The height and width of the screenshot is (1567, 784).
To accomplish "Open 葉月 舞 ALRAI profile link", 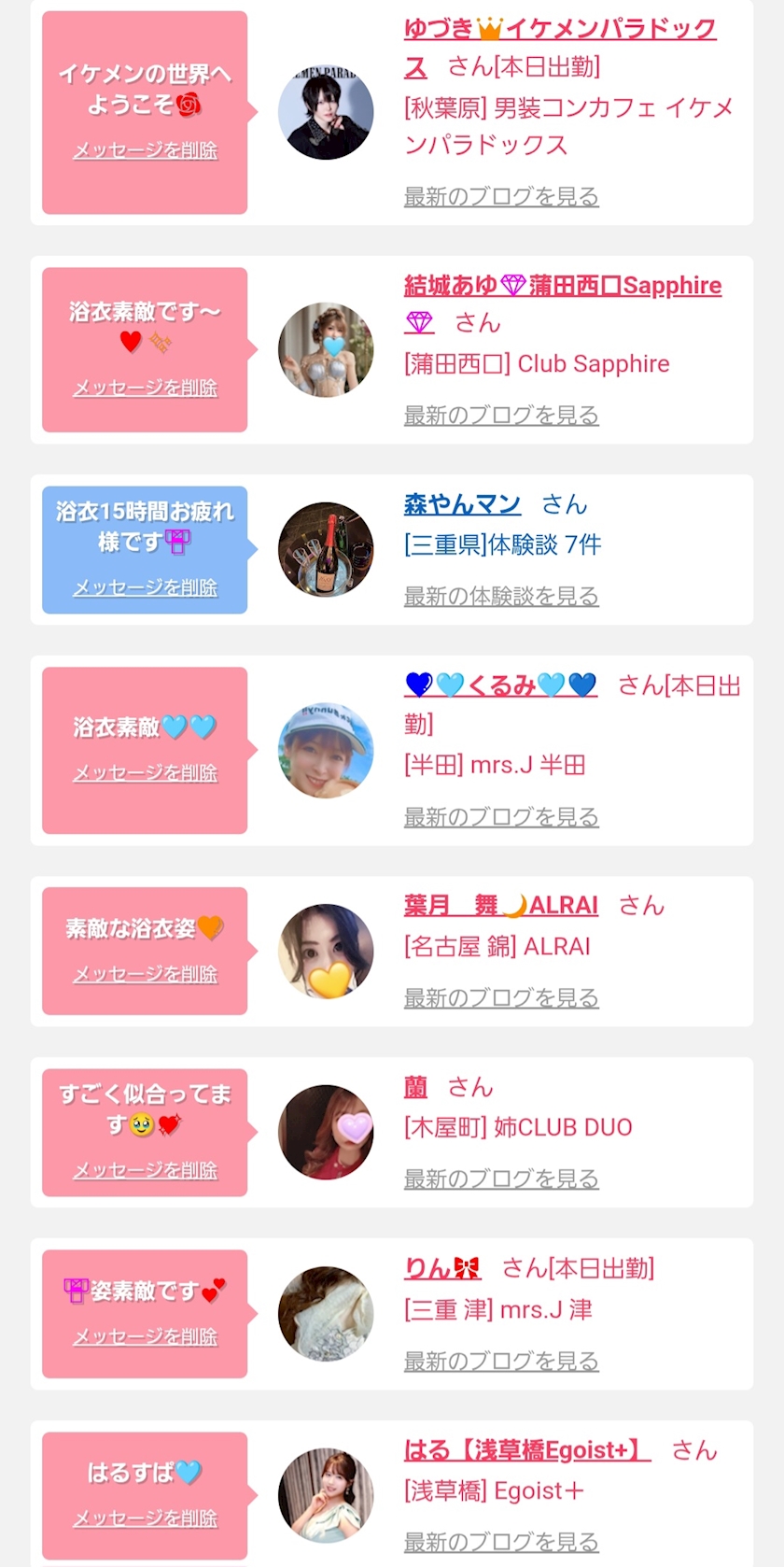I will point(500,905).
